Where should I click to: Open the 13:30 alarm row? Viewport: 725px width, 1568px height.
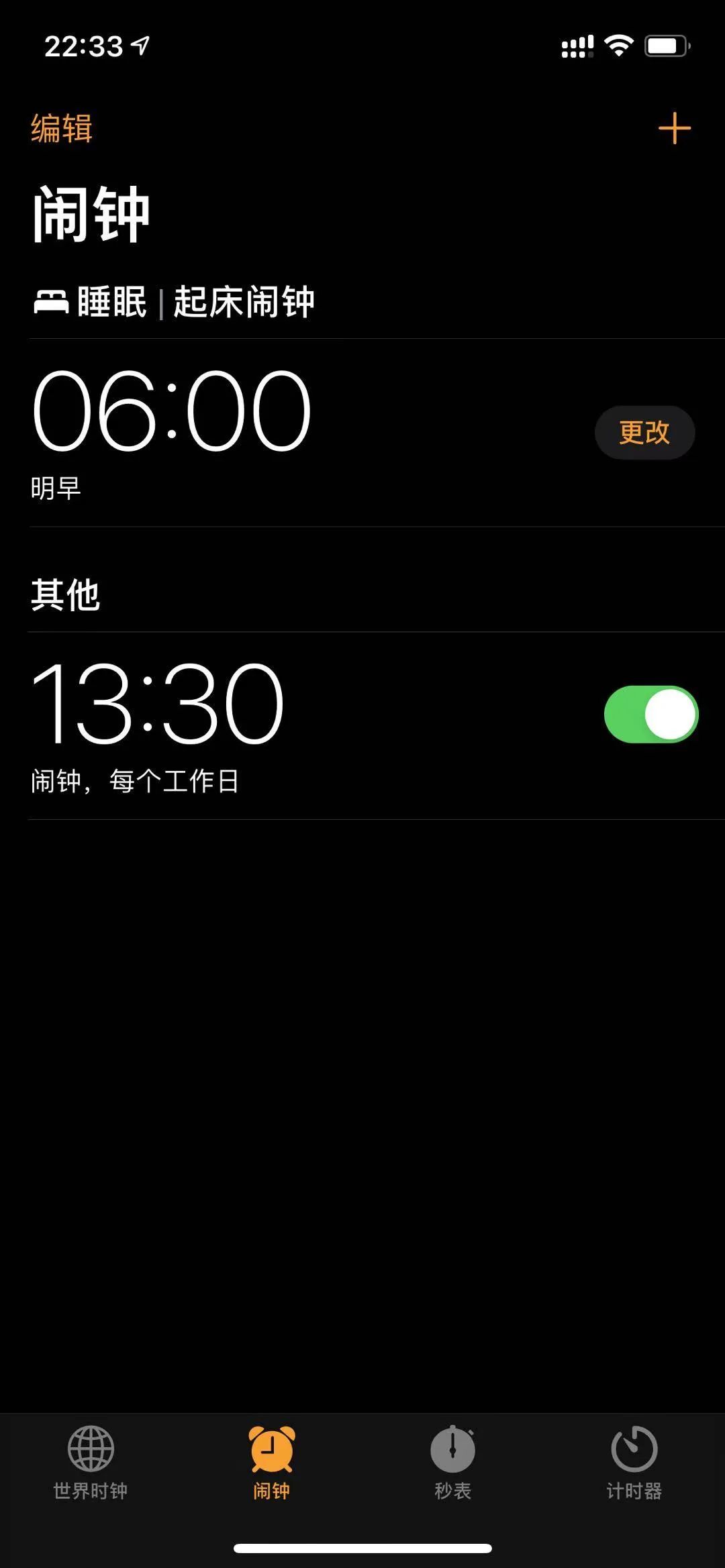pyautogui.click(x=362, y=725)
